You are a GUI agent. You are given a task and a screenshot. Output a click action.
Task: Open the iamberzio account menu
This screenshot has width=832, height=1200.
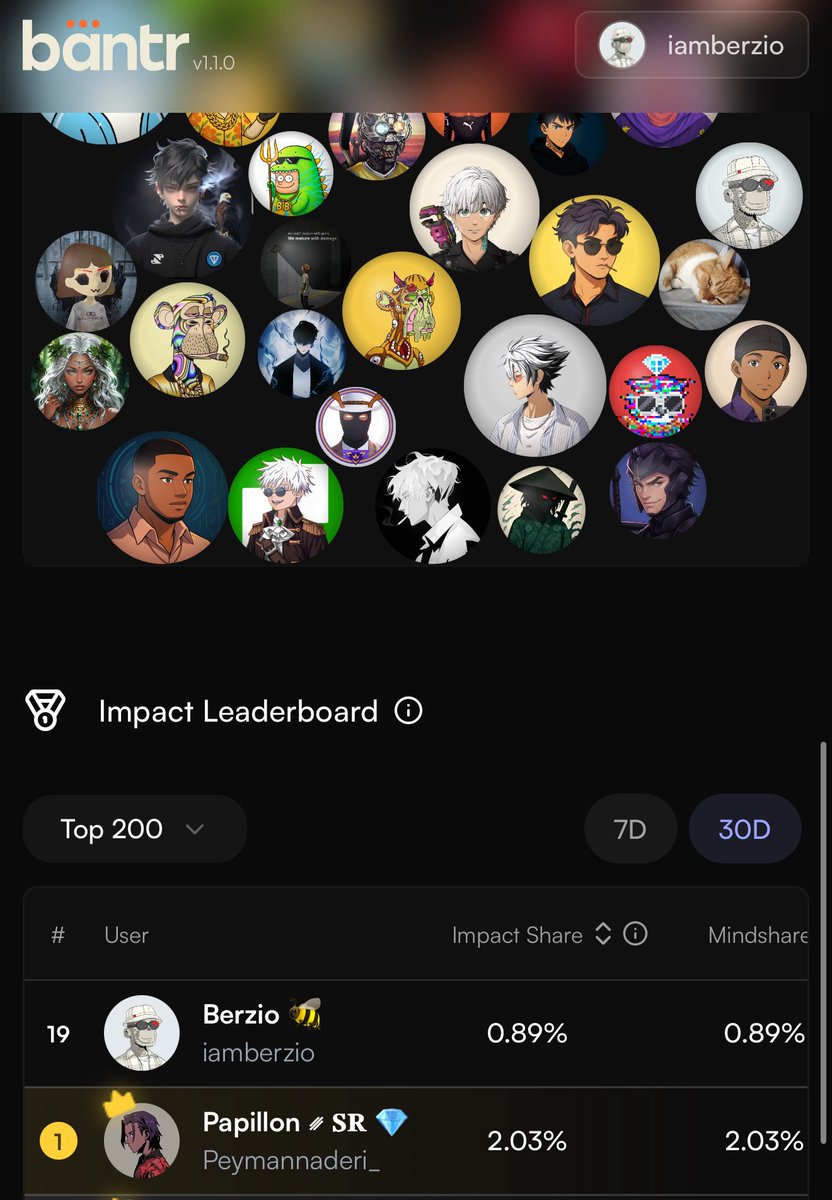click(x=691, y=45)
